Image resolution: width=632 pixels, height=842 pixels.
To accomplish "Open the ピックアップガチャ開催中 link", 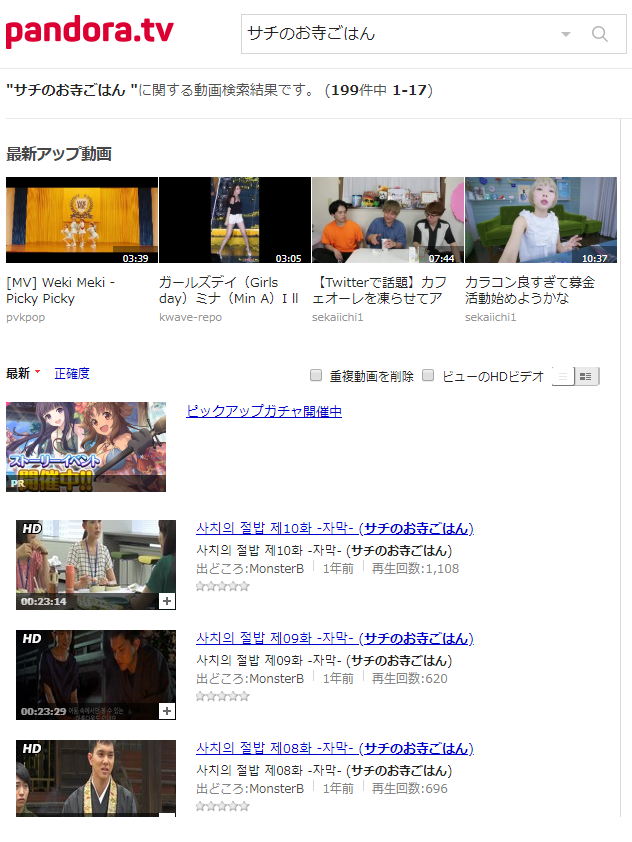I will click(x=264, y=411).
